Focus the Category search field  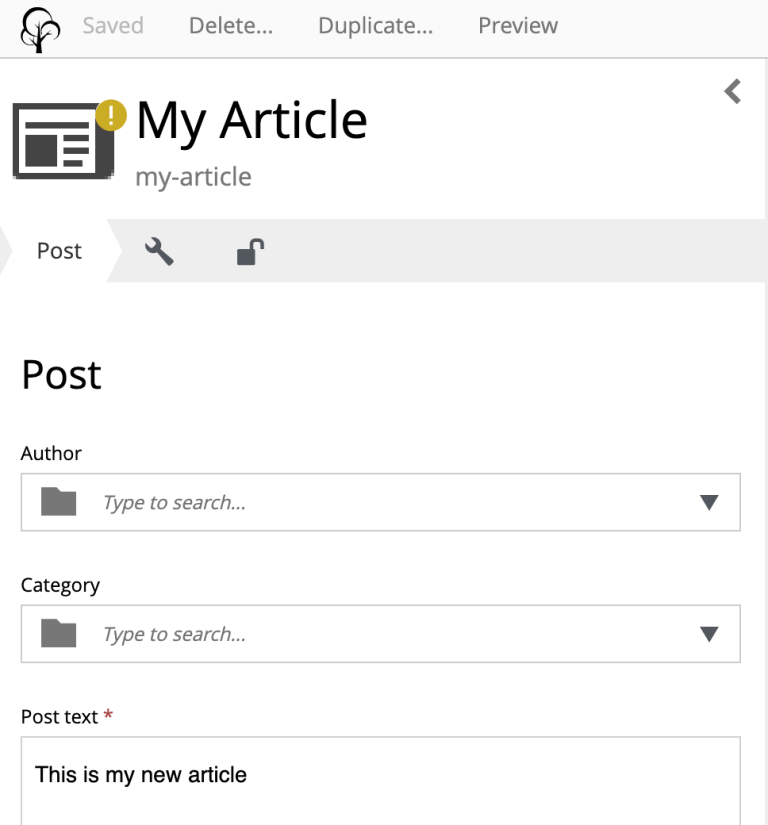pyautogui.click(x=380, y=634)
